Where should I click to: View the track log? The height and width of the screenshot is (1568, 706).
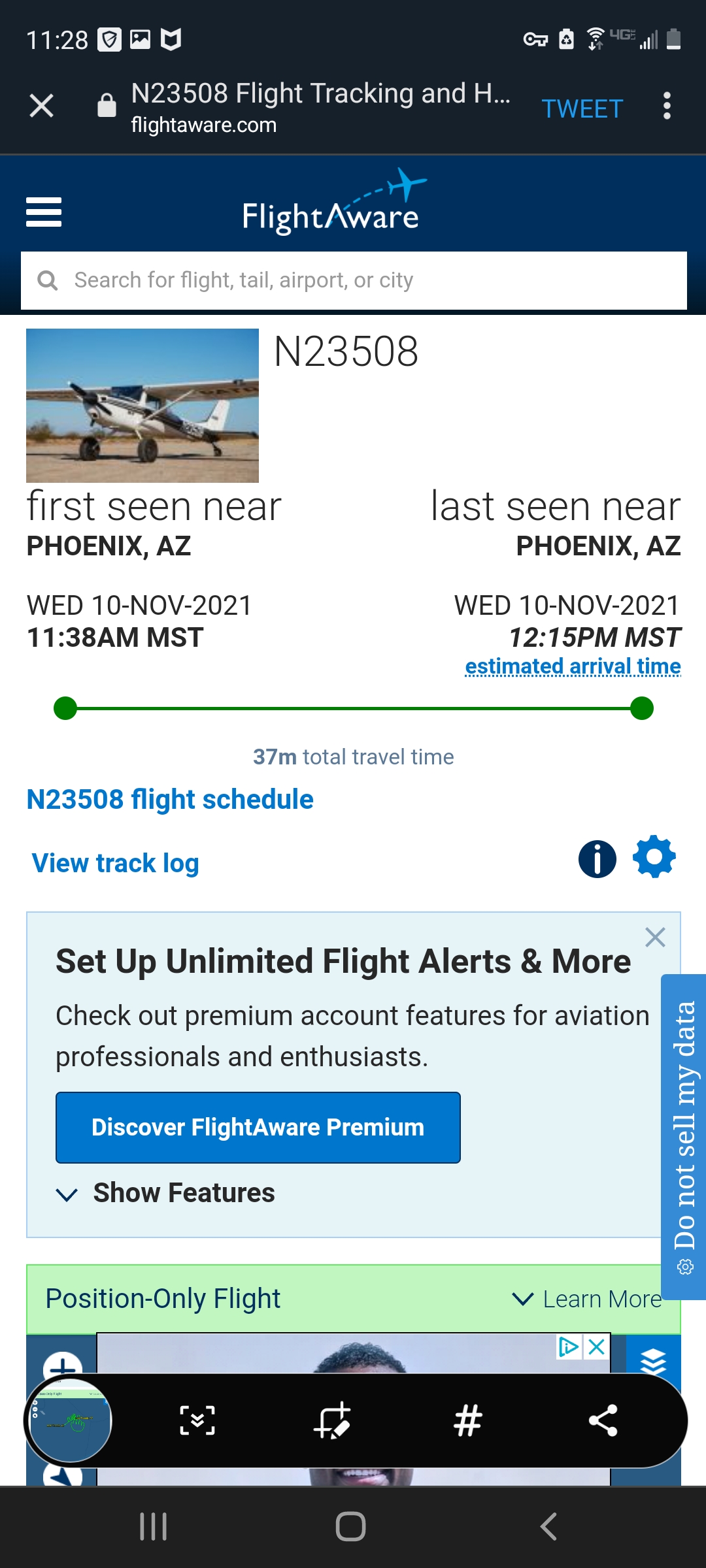[115, 863]
